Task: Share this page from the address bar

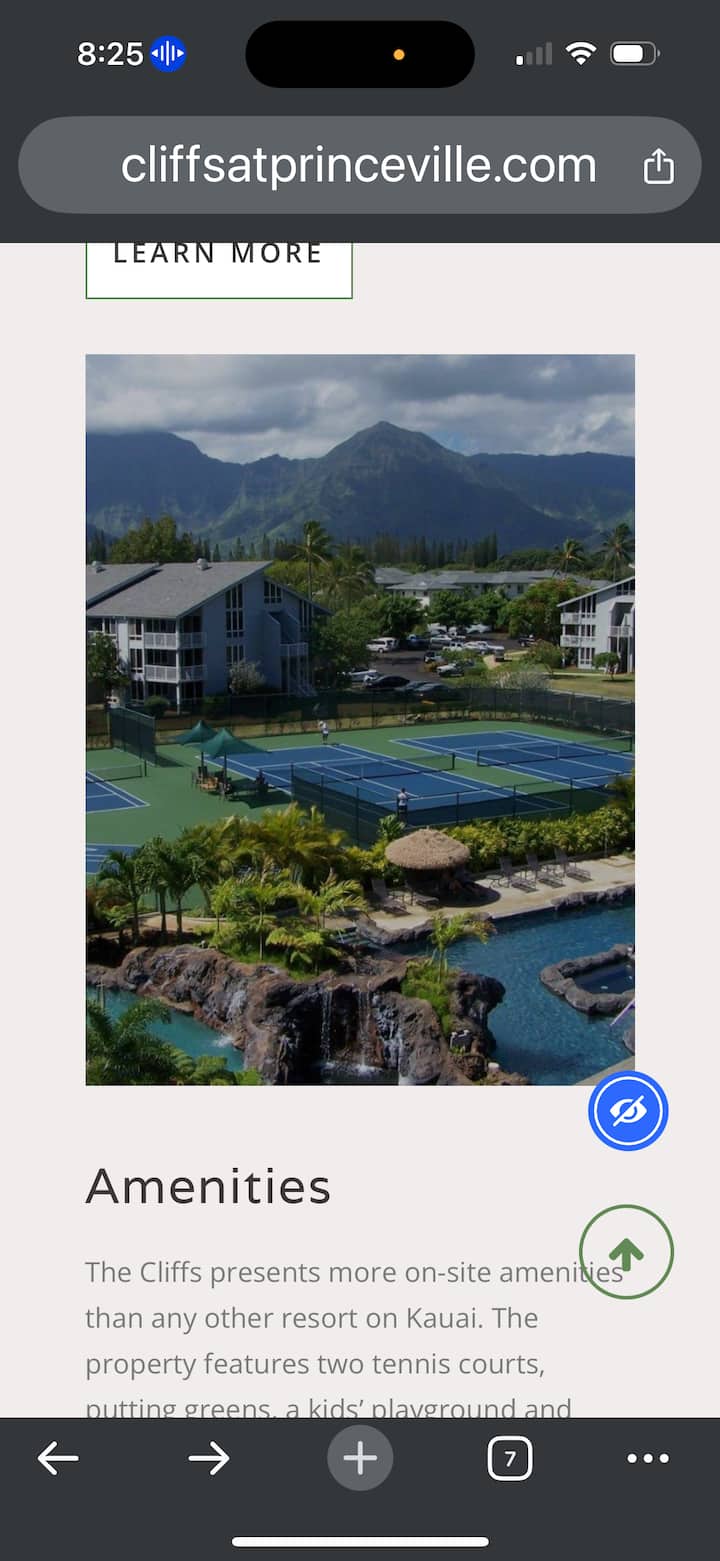Action: [x=658, y=167]
